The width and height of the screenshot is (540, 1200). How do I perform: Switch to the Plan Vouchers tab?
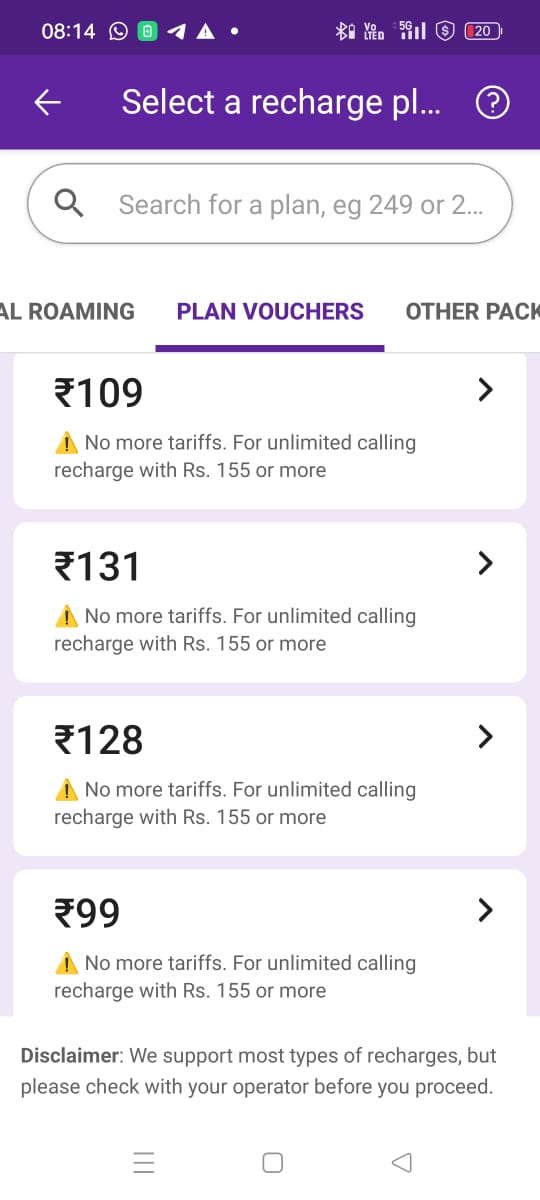pyautogui.click(x=270, y=311)
